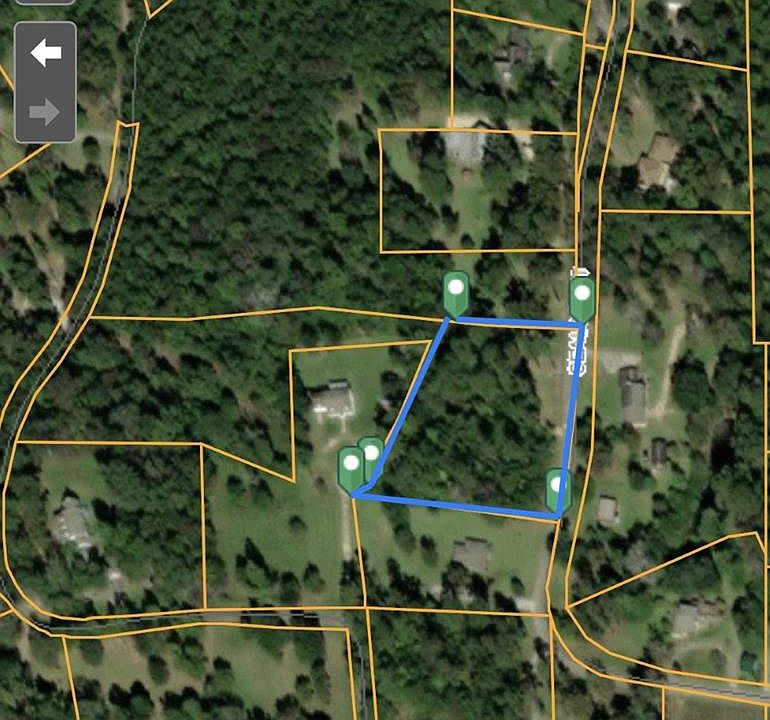
Task: Select the green pin at the outline's southeast corner
Action: tap(558, 488)
